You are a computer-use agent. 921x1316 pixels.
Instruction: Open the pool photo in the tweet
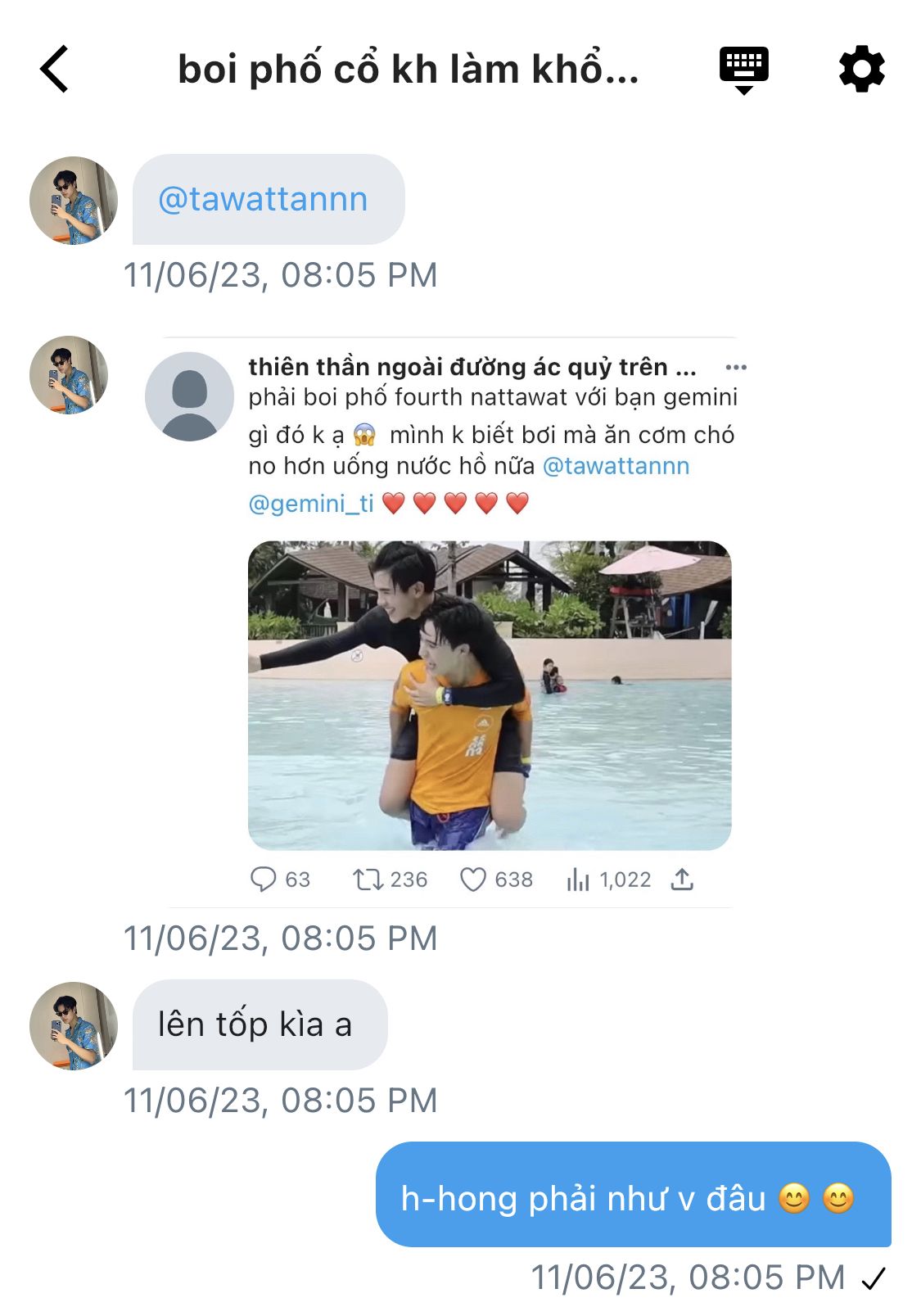490,695
